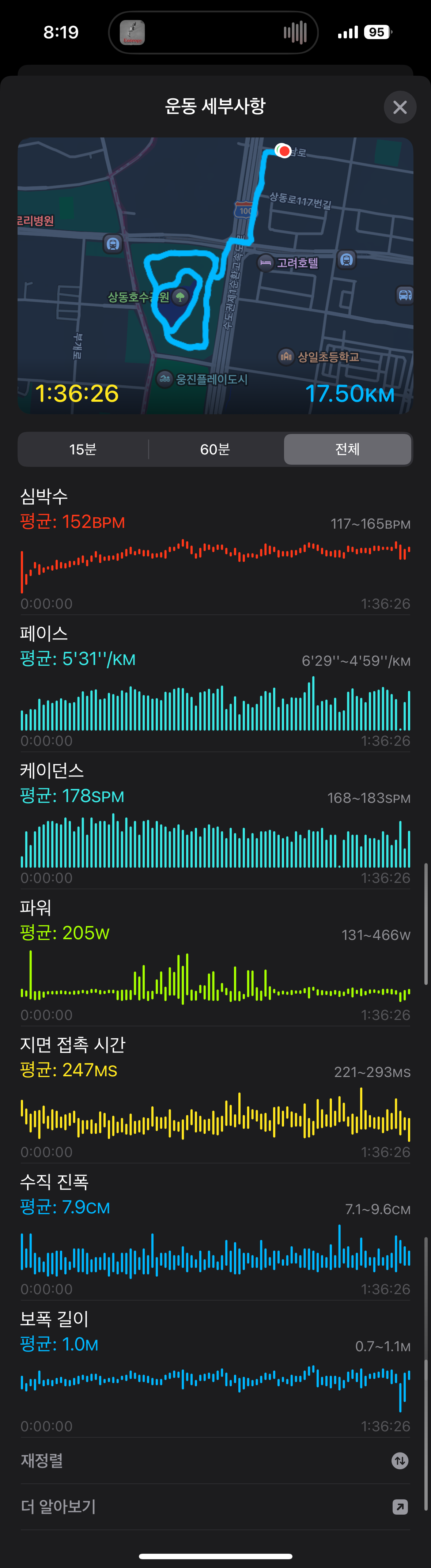
Task: Open the 재정렬 reorder option
Action: point(215,1461)
